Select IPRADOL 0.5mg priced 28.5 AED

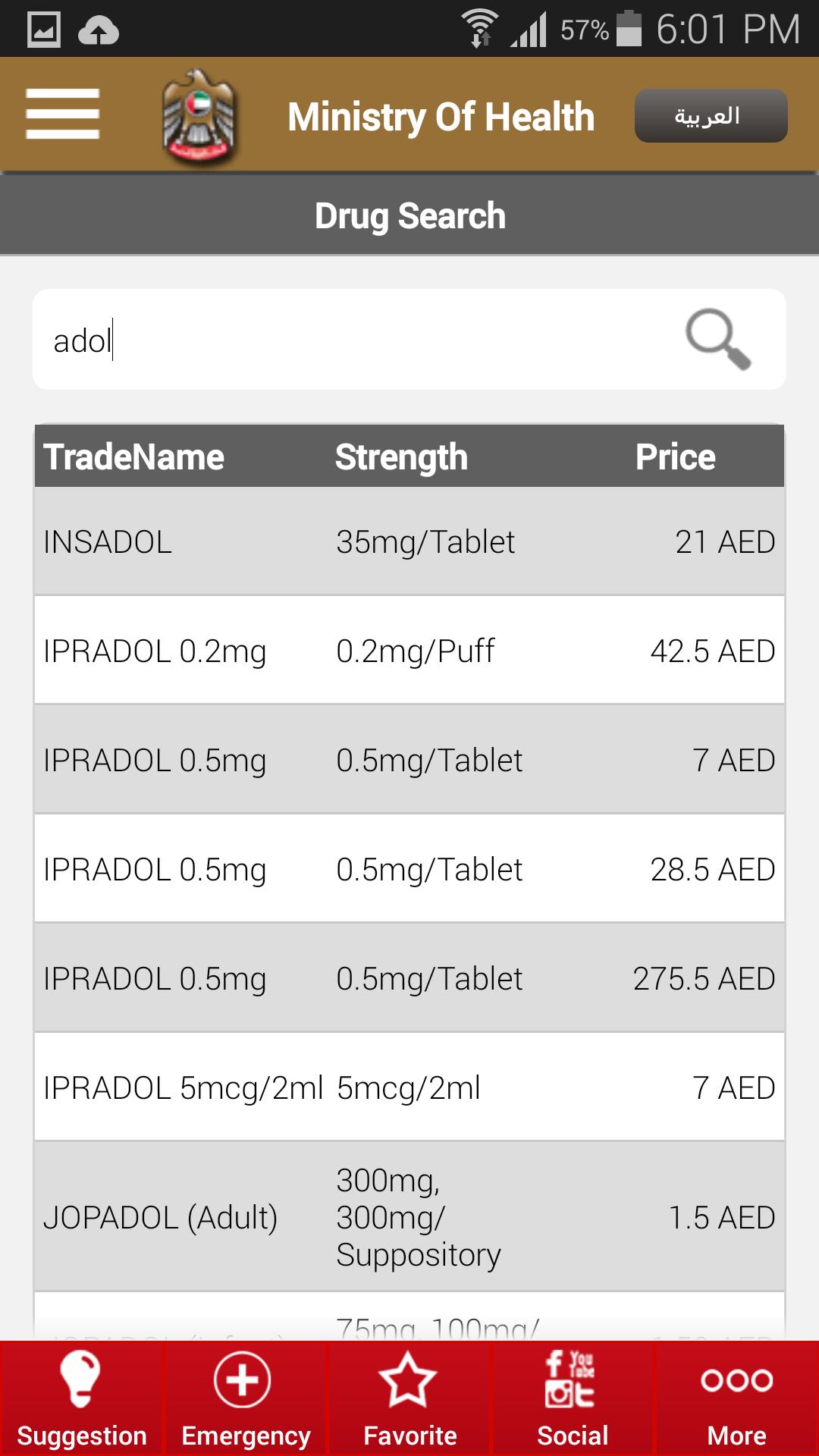coord(409,868)
